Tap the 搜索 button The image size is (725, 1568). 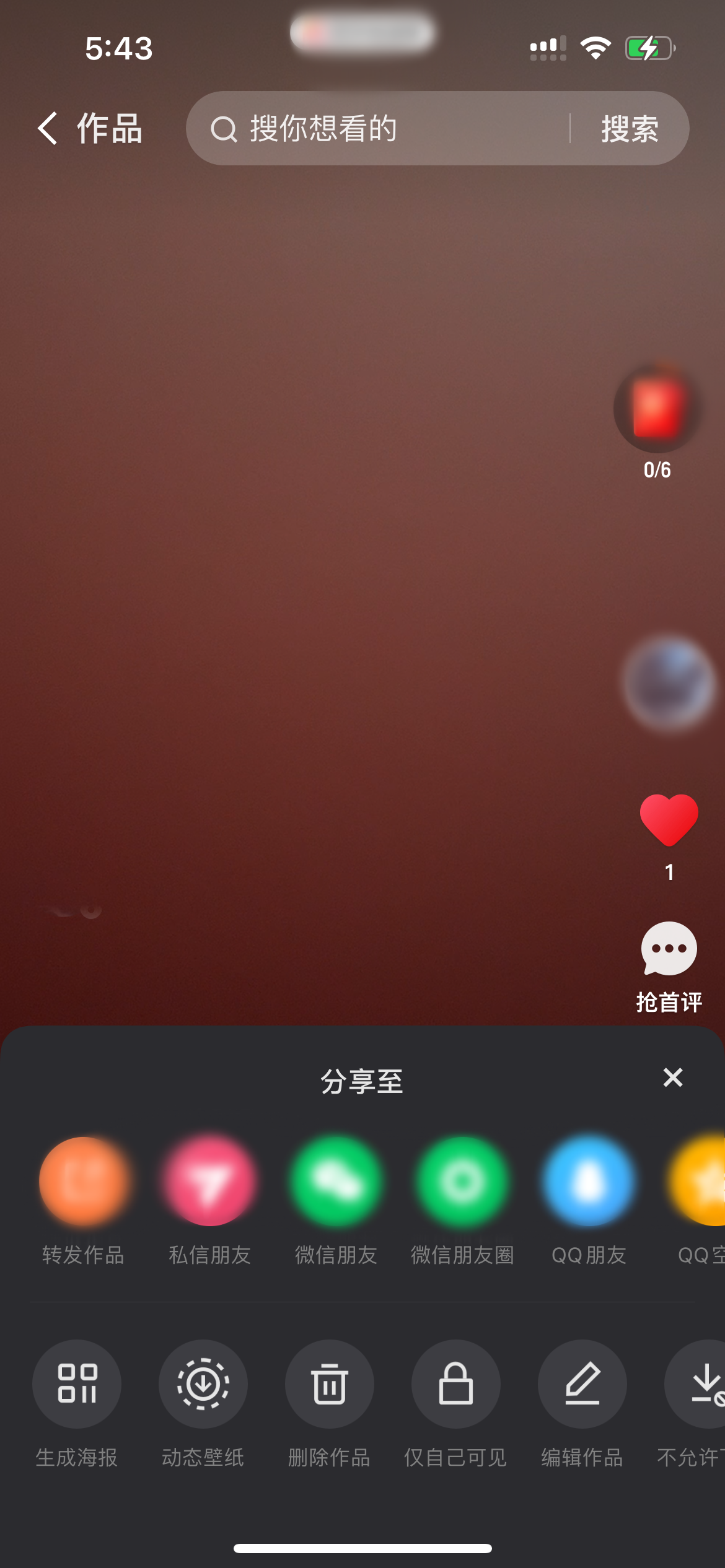629,128
